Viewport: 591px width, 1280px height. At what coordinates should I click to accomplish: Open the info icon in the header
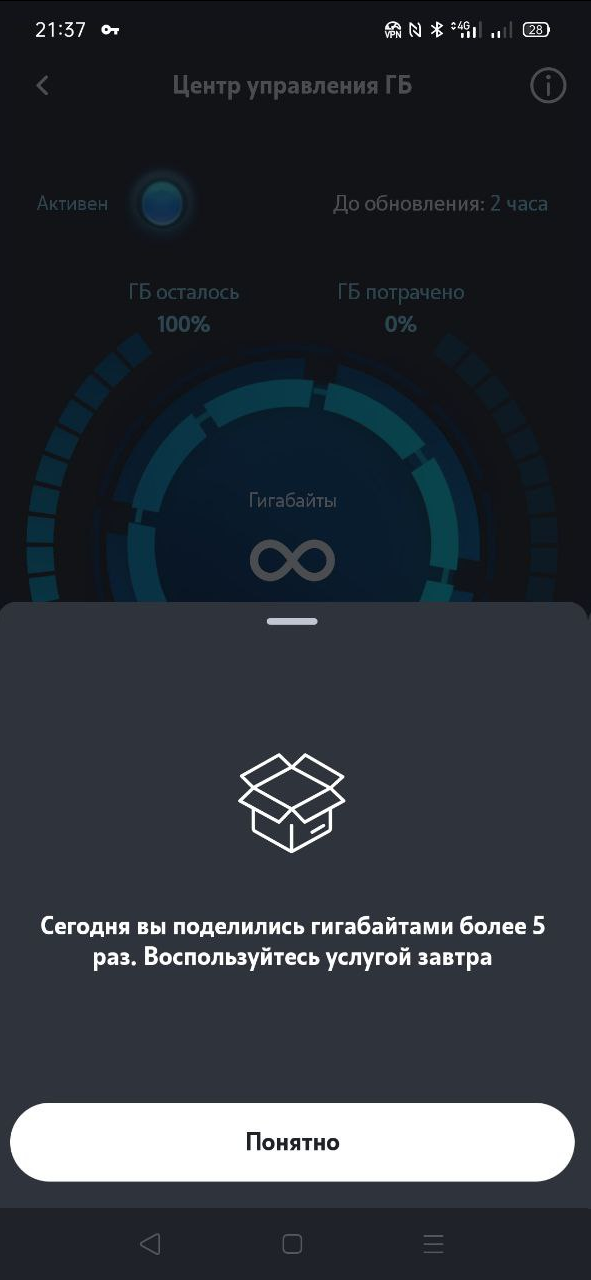(547, 86)
